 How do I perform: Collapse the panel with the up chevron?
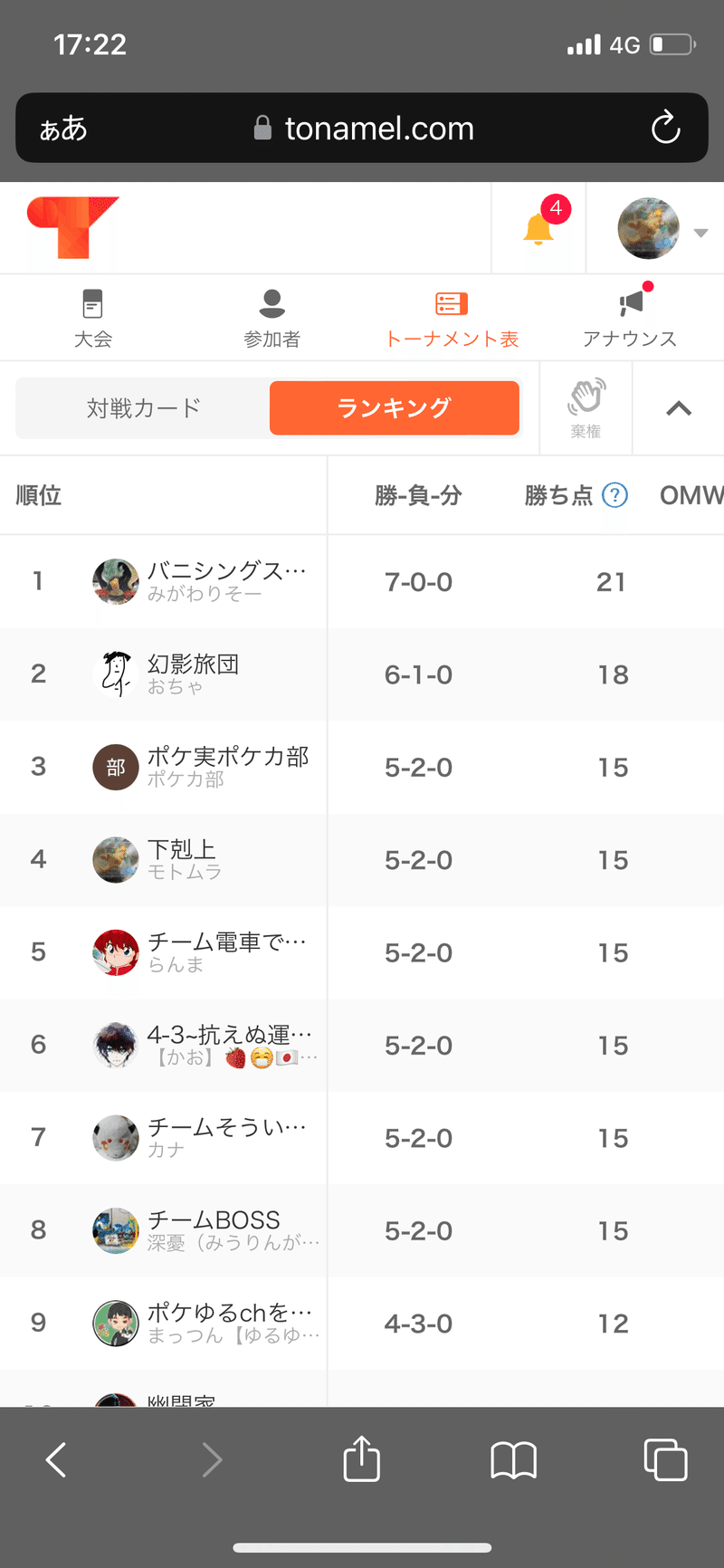[x=679, y=409]
